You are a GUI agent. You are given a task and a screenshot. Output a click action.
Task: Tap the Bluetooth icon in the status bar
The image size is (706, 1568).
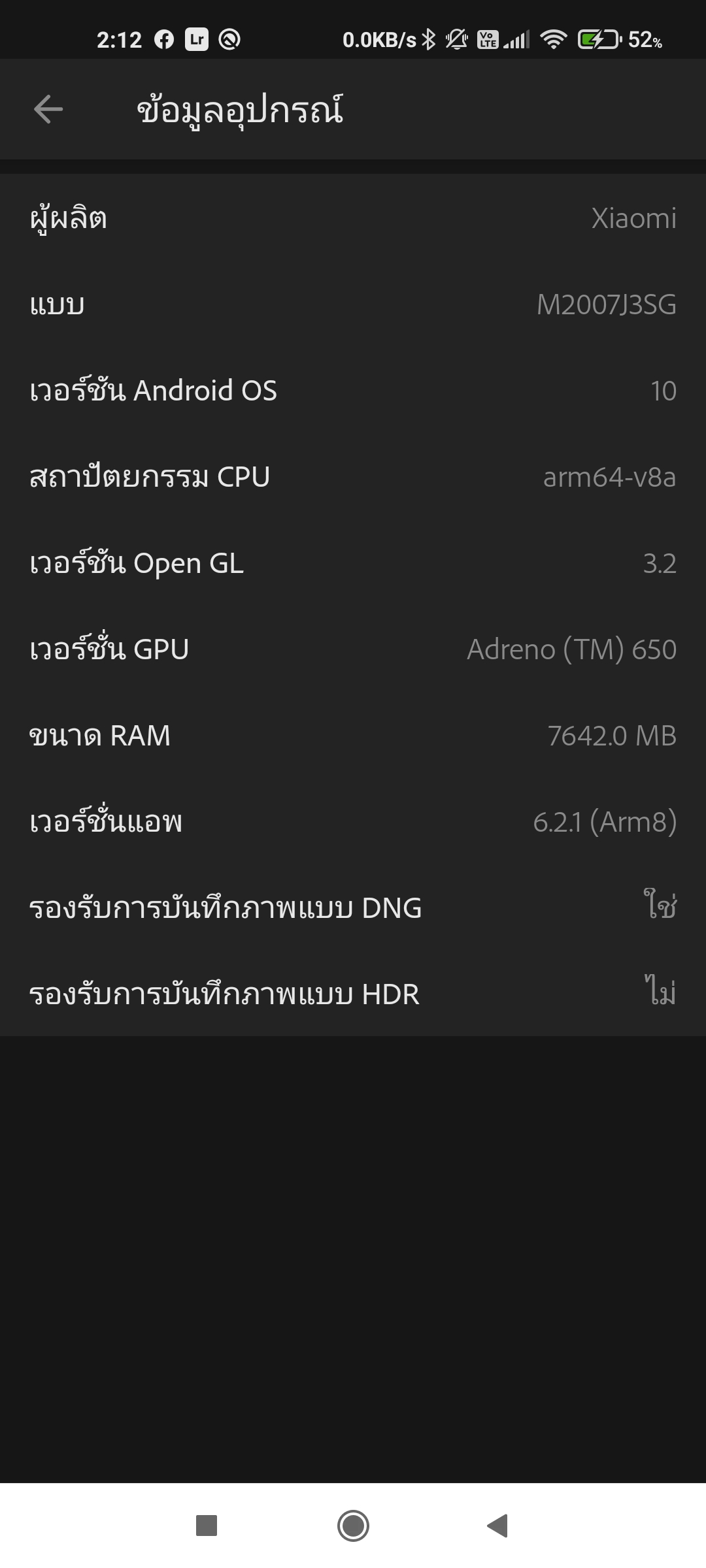[428, 39]
